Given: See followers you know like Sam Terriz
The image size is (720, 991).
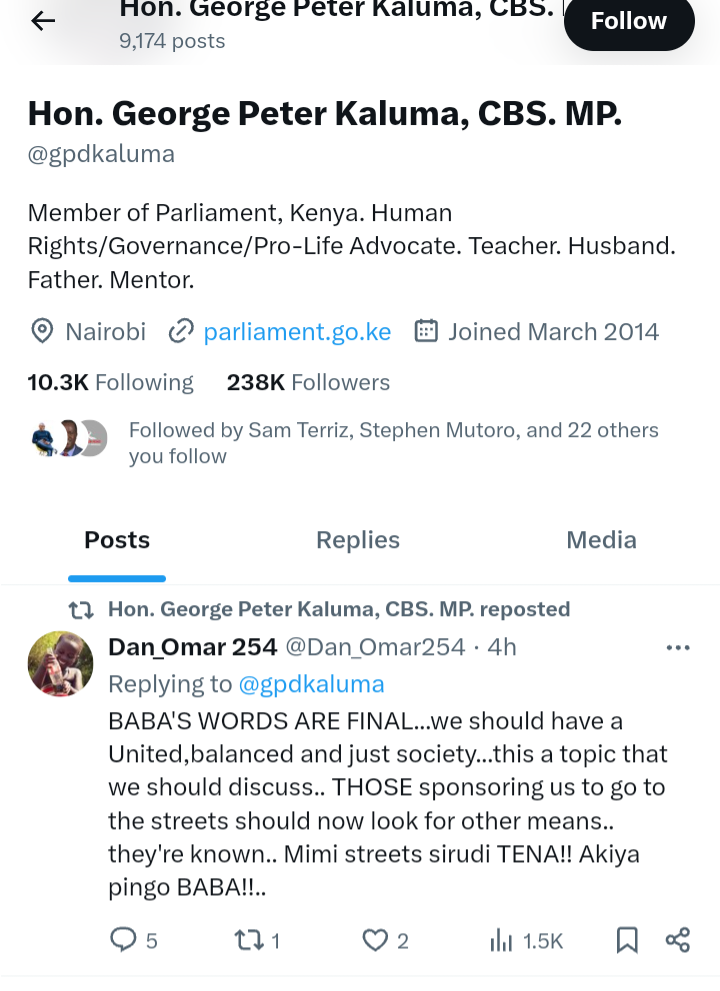Looking at the screenshot, I should click(393, 442).
